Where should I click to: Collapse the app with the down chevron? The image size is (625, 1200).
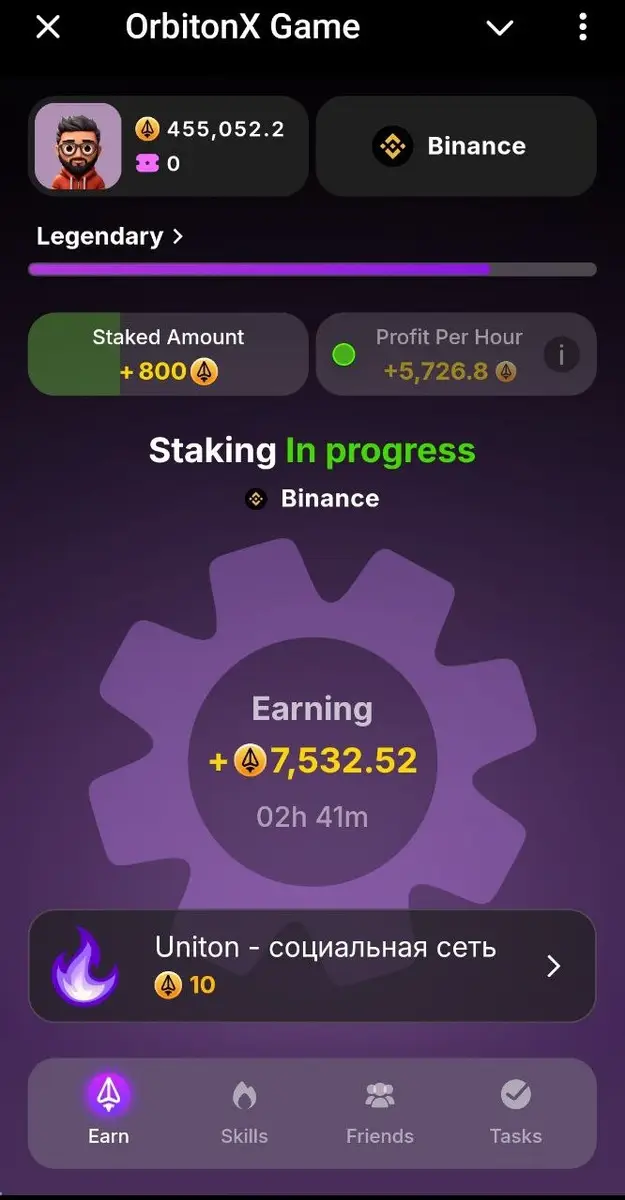tap(500, 28)
